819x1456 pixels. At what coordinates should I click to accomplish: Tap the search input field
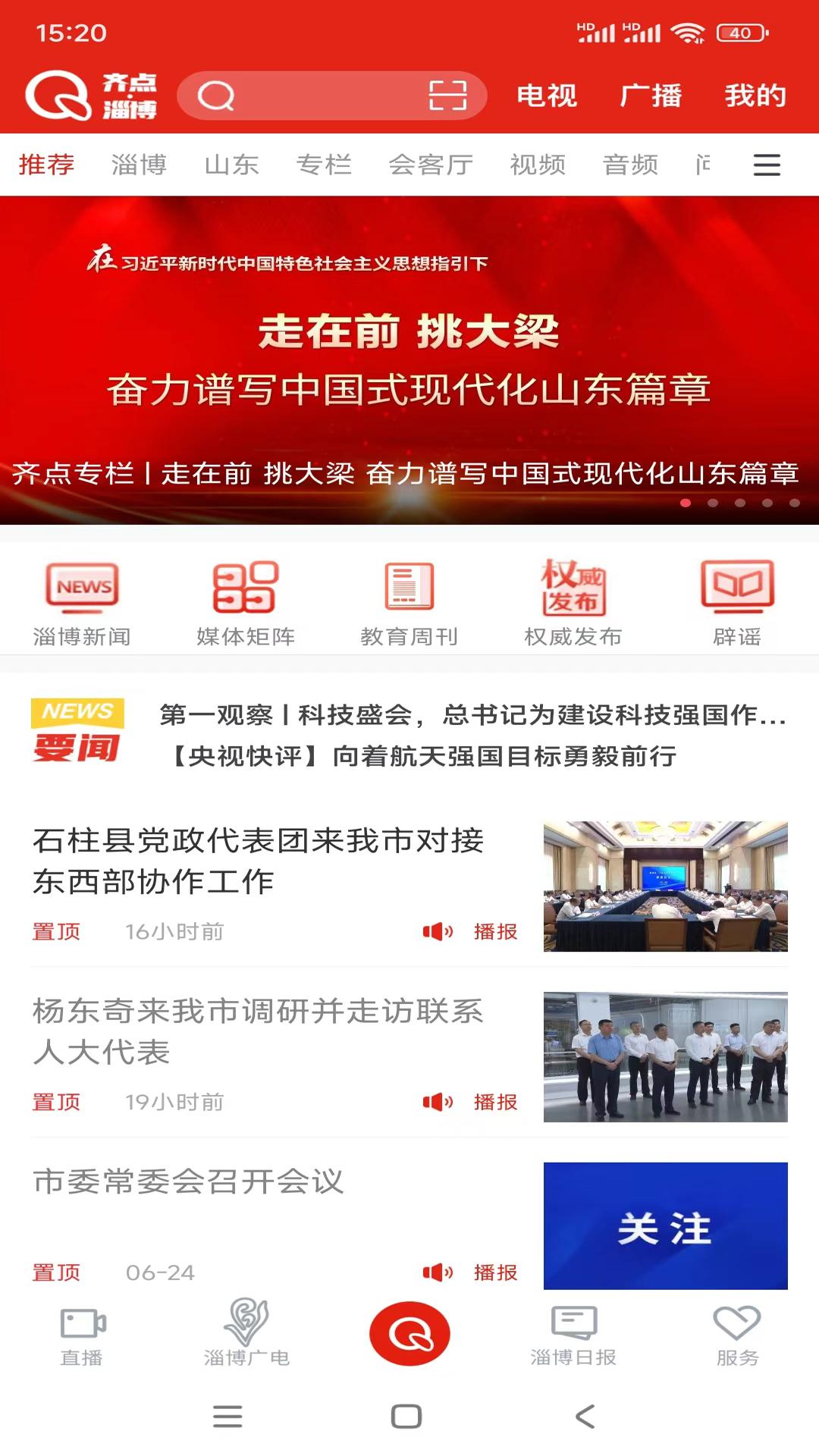click(x=303, y=95)
